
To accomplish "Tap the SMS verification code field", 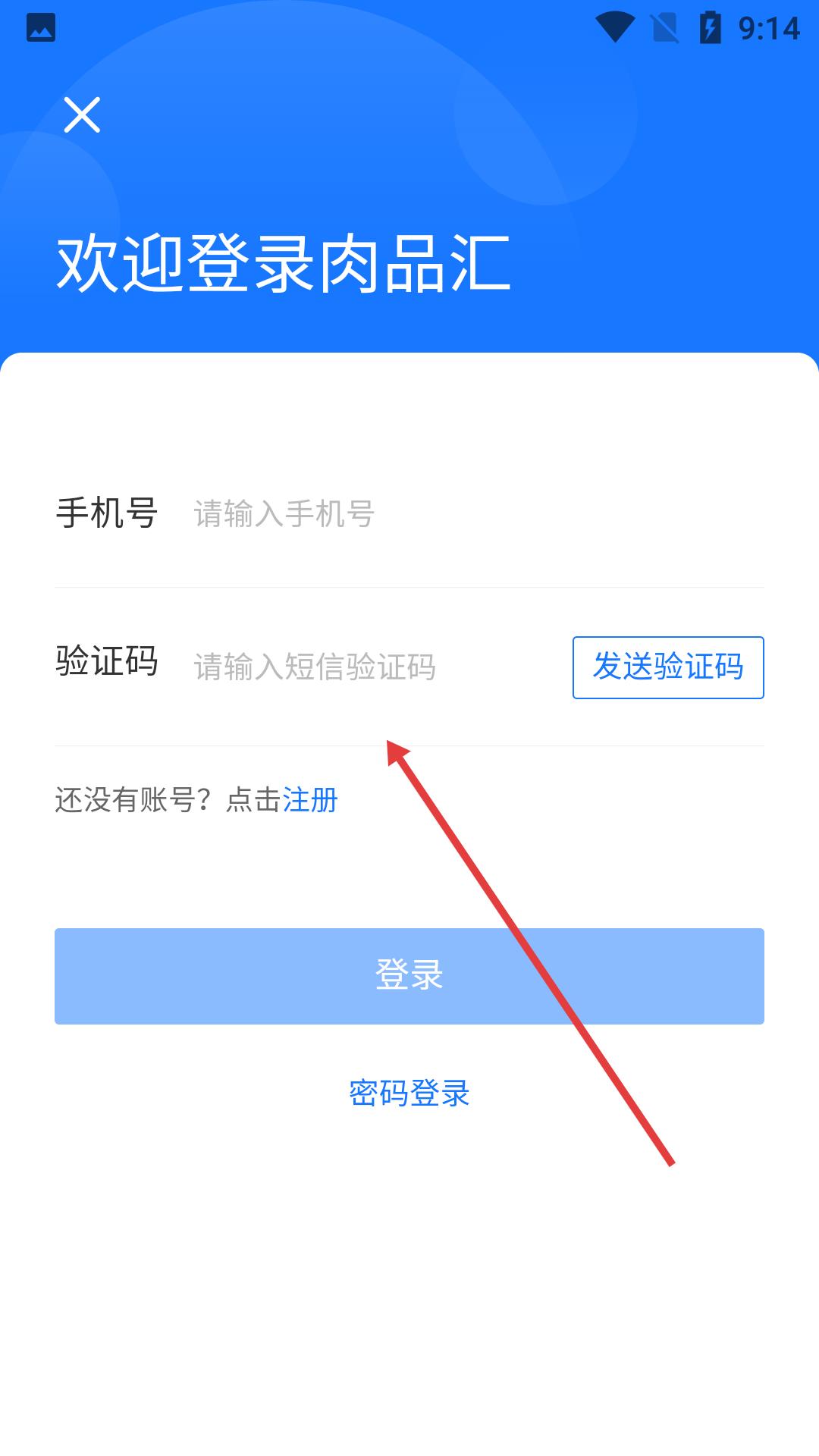I will (364, 667).
